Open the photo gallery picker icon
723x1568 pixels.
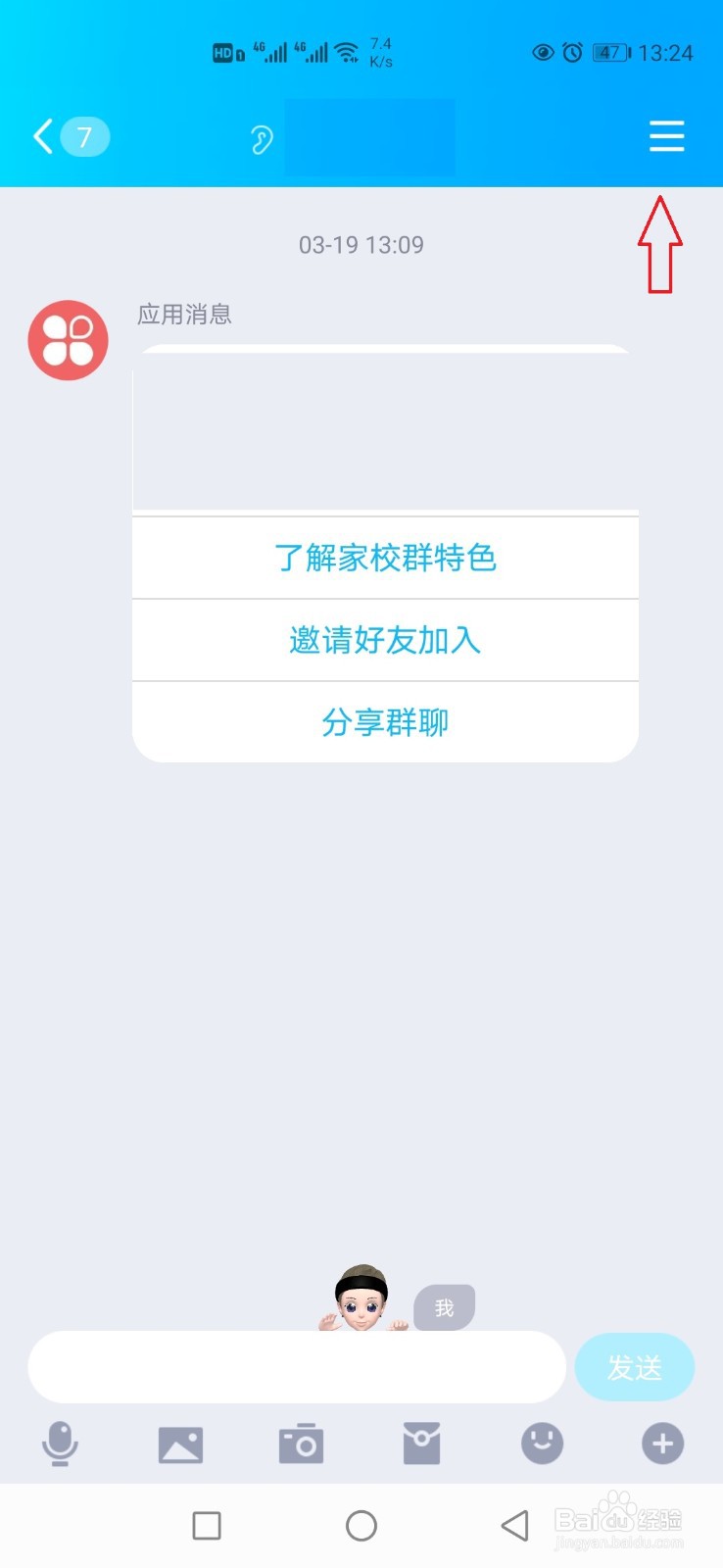coord(180,1443)
